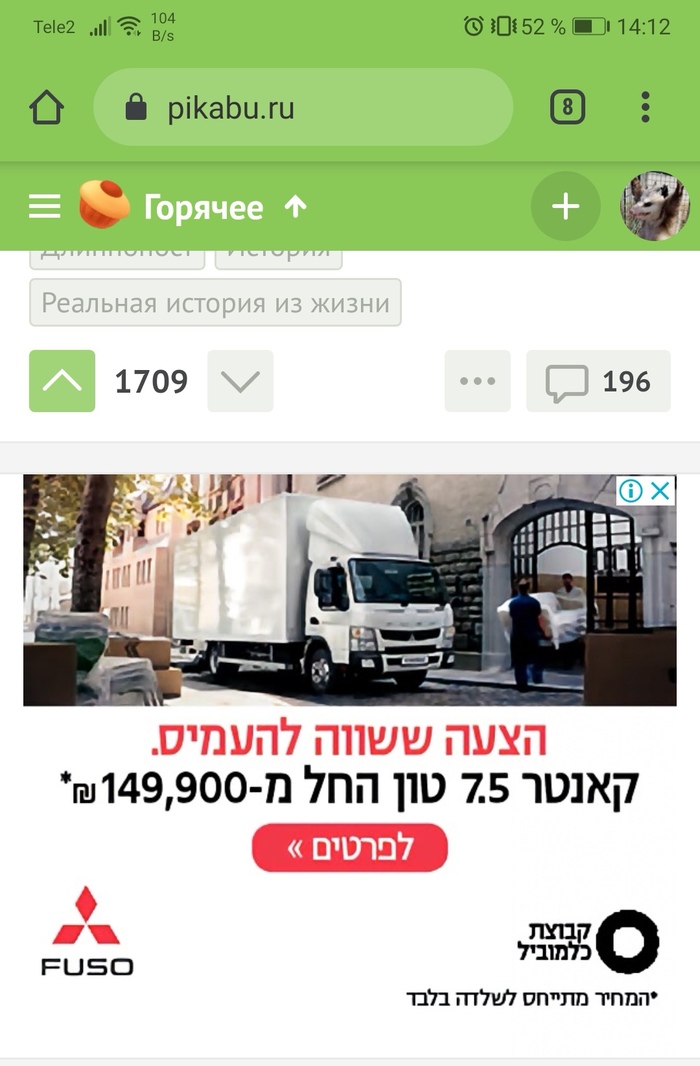Open the Pikabu hamburger menu
Screen dimensions: 700x1066
click(x=45, y=207)
